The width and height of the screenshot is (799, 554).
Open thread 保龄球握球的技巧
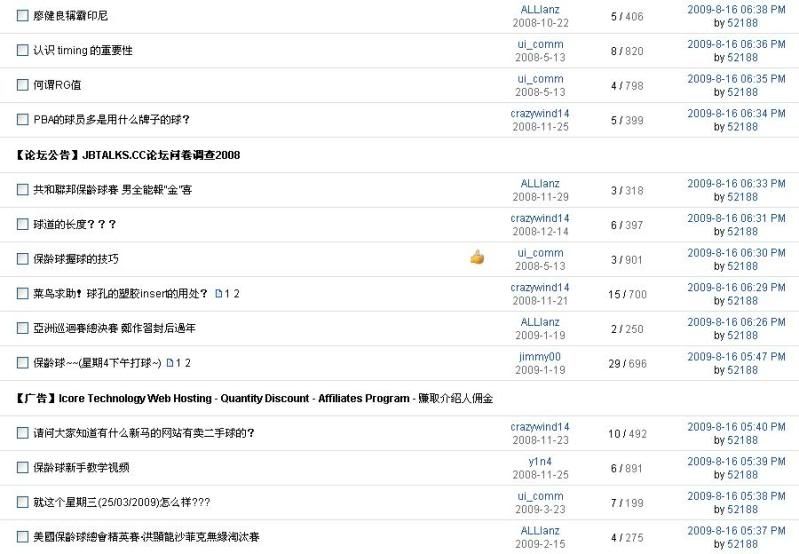pos(75,259)
